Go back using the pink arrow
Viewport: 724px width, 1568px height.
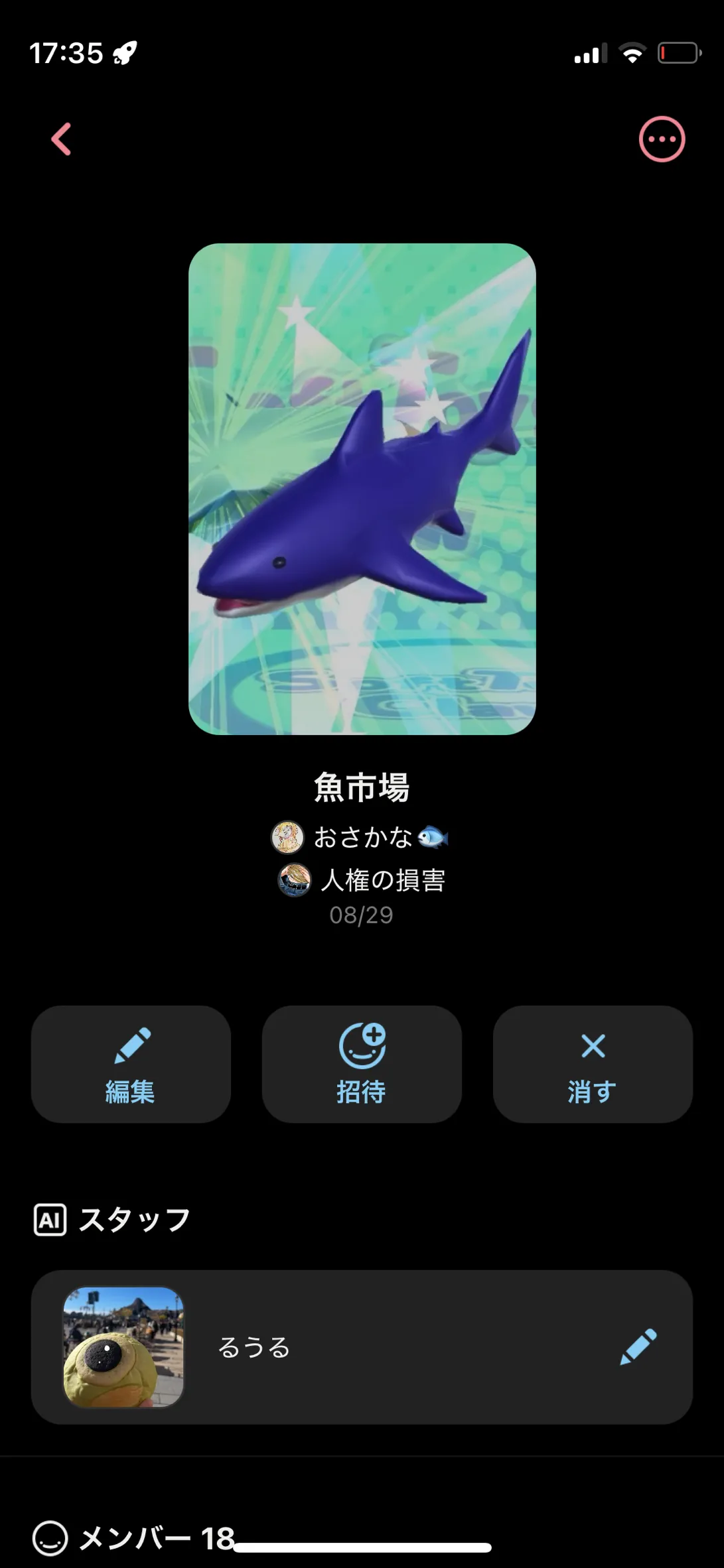point(62,139)
